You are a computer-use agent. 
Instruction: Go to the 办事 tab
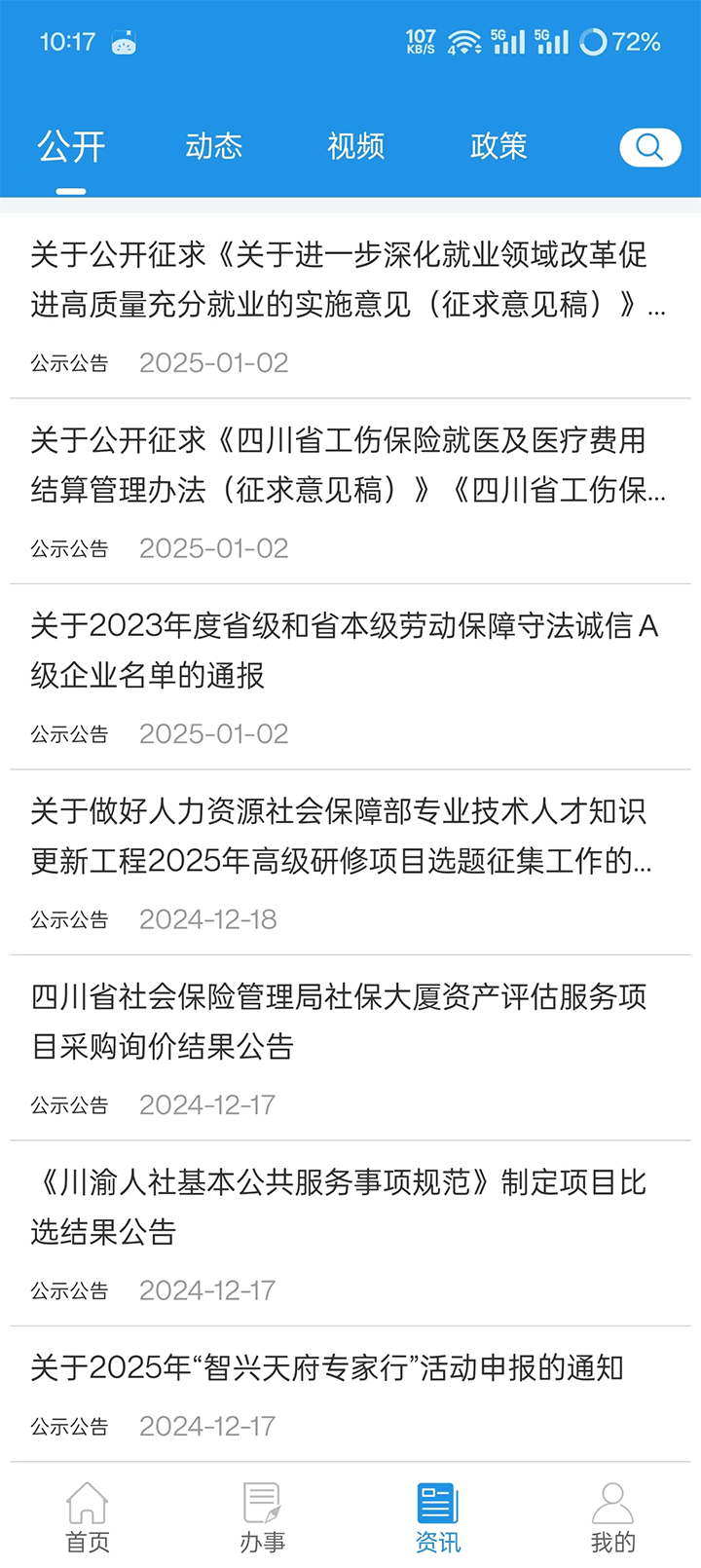pos(263,1517)
